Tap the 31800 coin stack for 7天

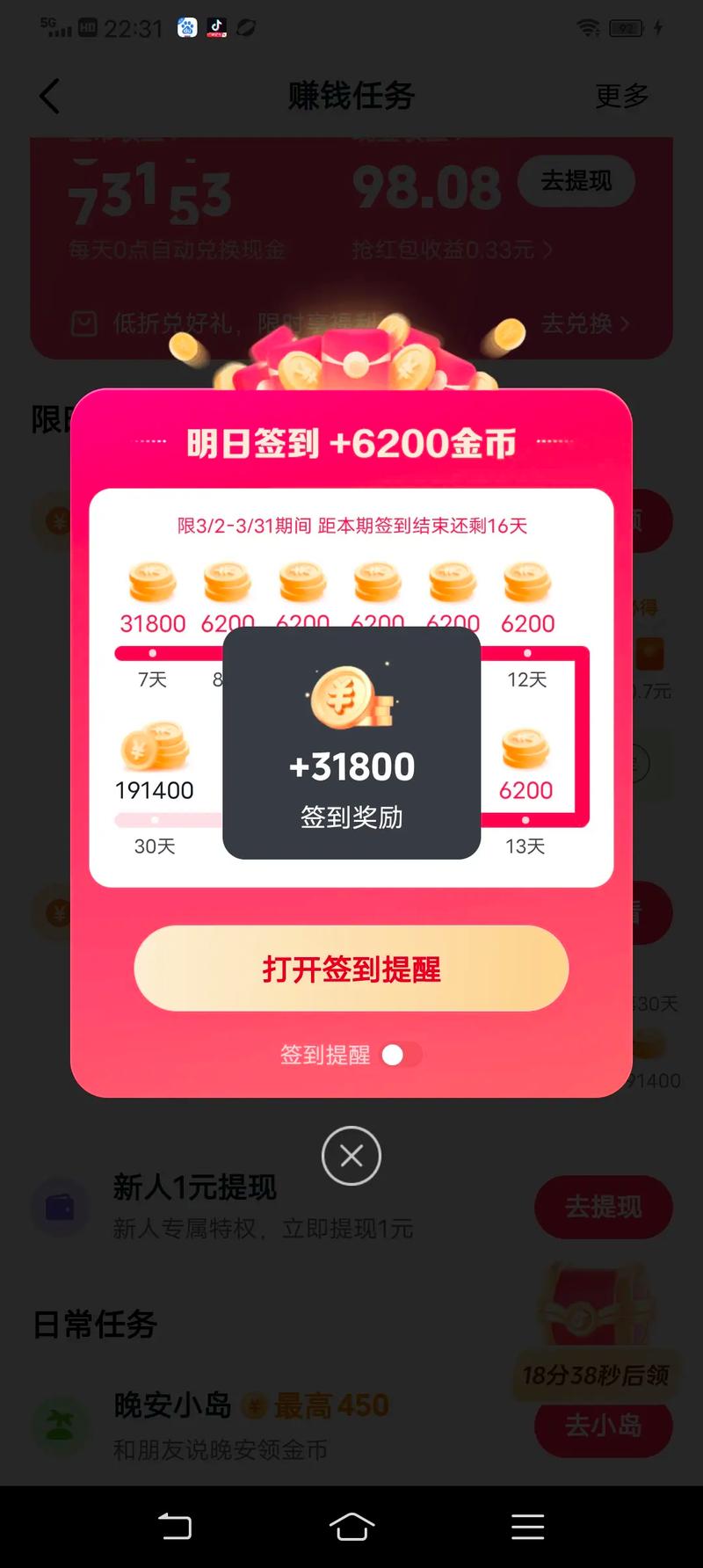pos(152,582)
